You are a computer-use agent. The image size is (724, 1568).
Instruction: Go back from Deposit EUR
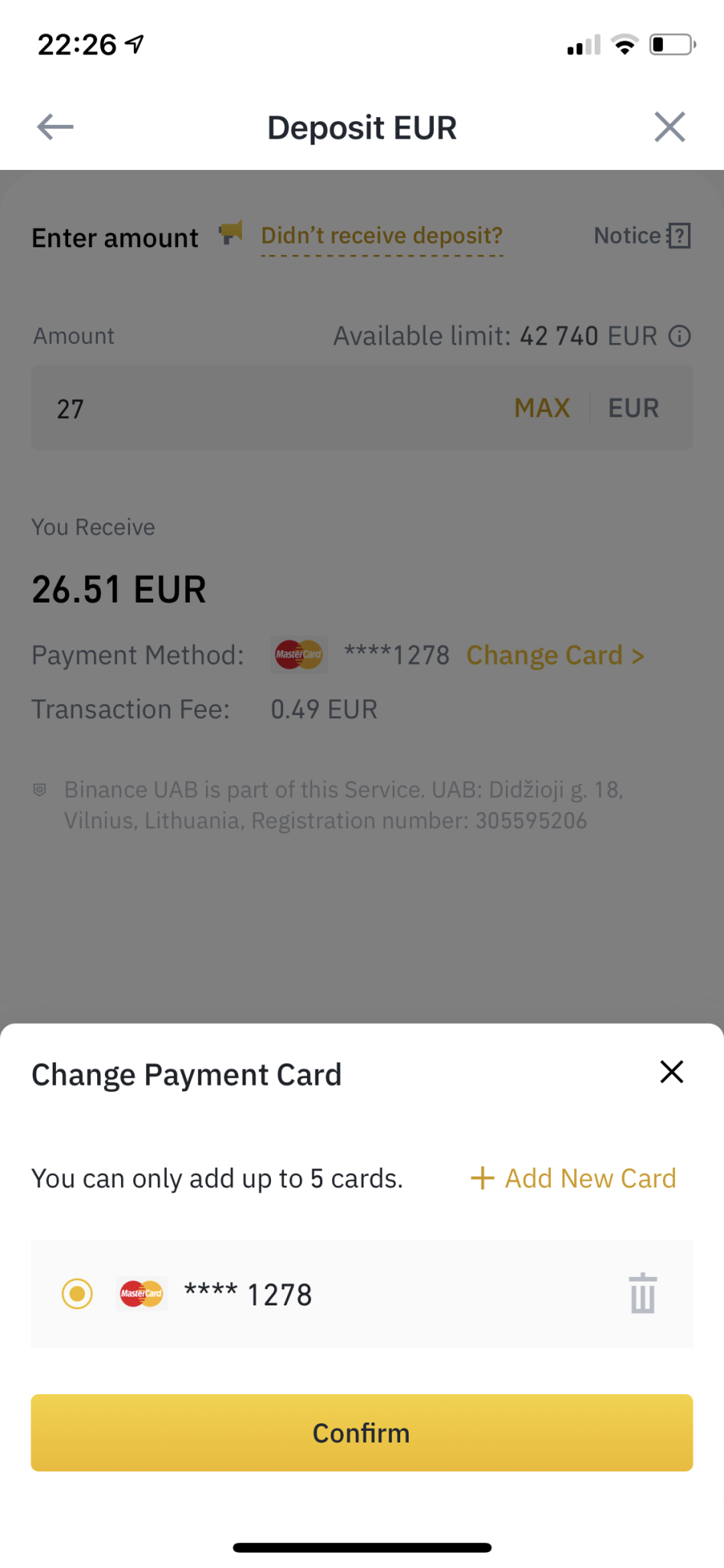[x=55, y=127]
